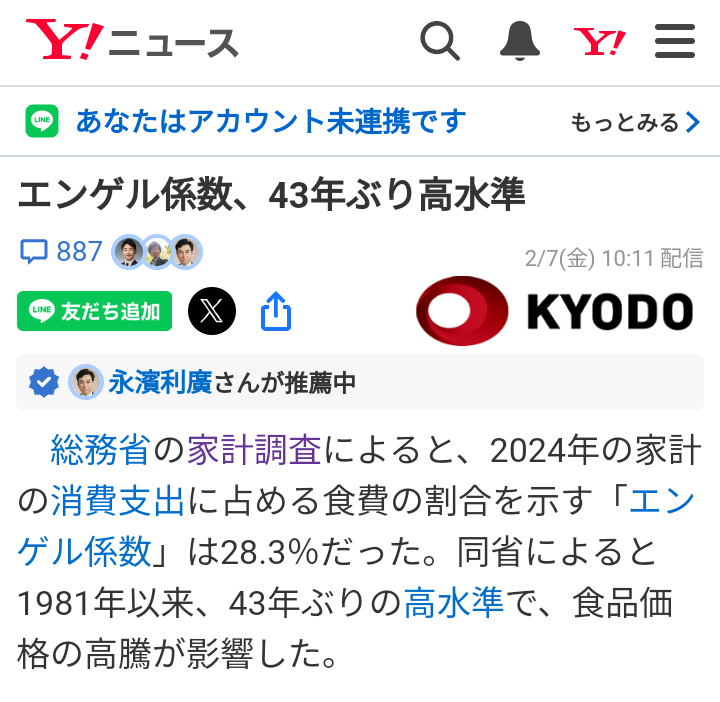Viewport: 720px width, 702px height.
Task: Open 永濱利廣's recommender profile
Action: 160,382
